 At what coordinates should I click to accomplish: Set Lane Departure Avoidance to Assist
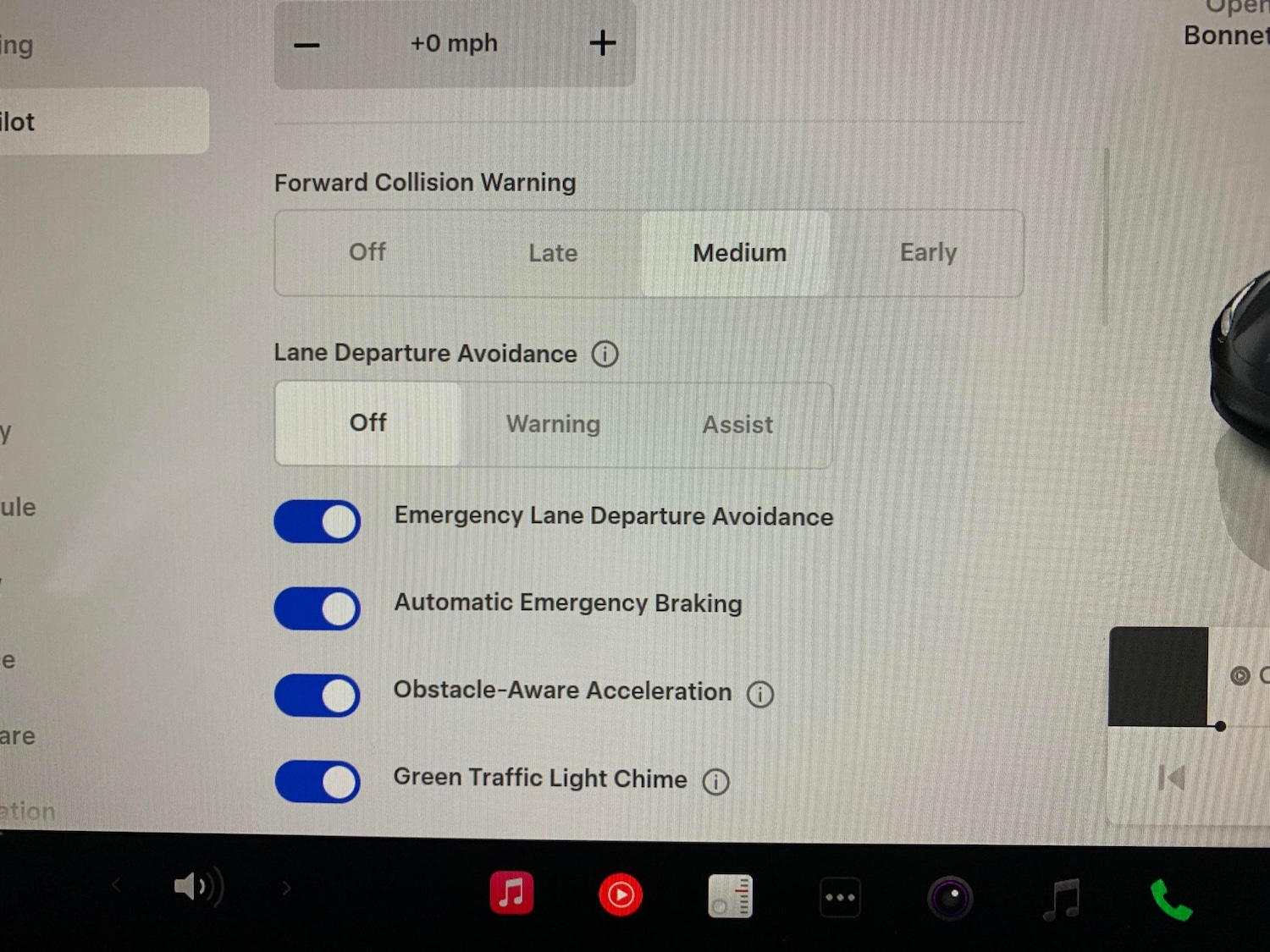tap(737, 425)
